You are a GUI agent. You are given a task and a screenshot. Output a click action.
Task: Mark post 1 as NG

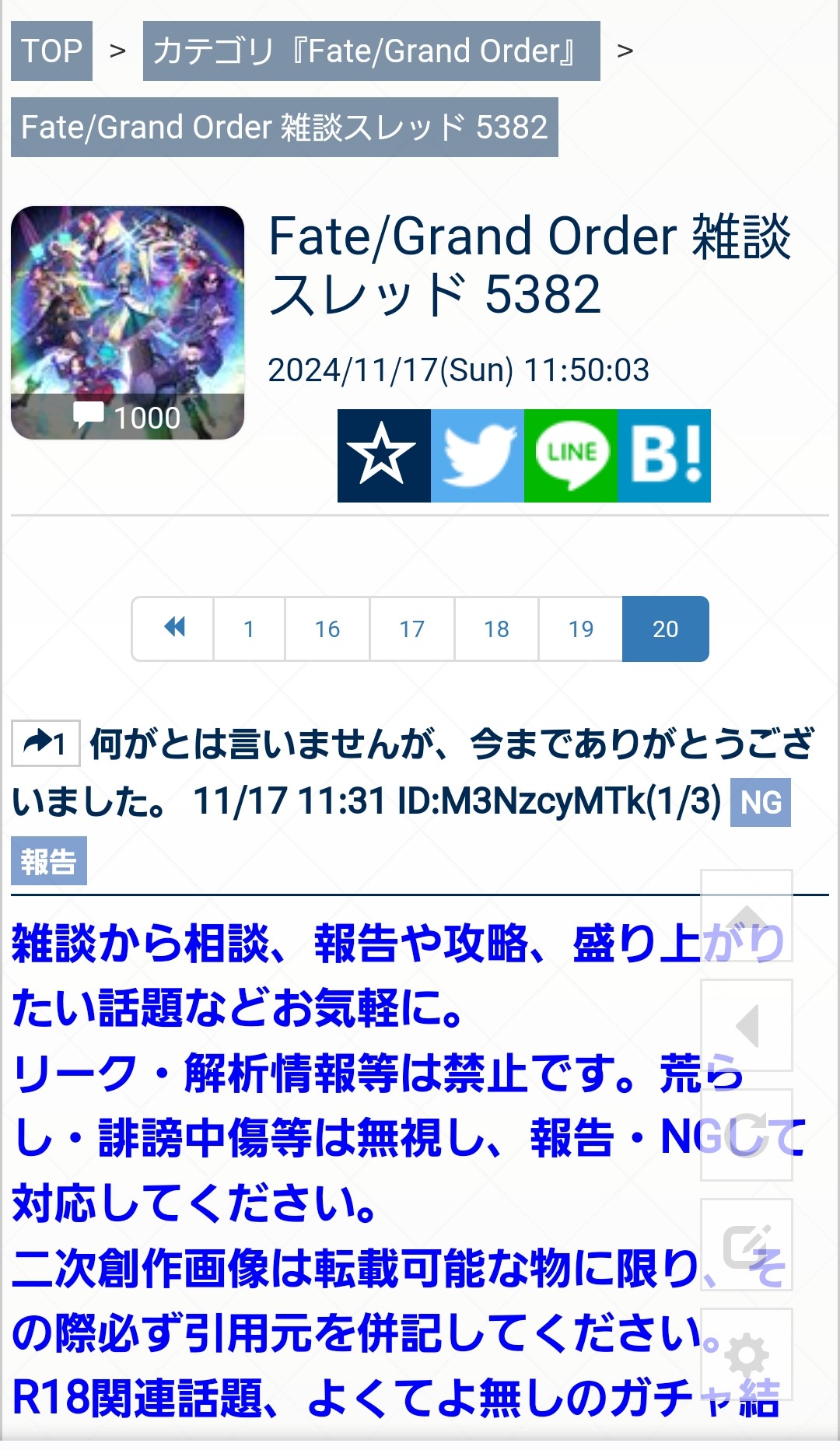[x=760, y=802]
